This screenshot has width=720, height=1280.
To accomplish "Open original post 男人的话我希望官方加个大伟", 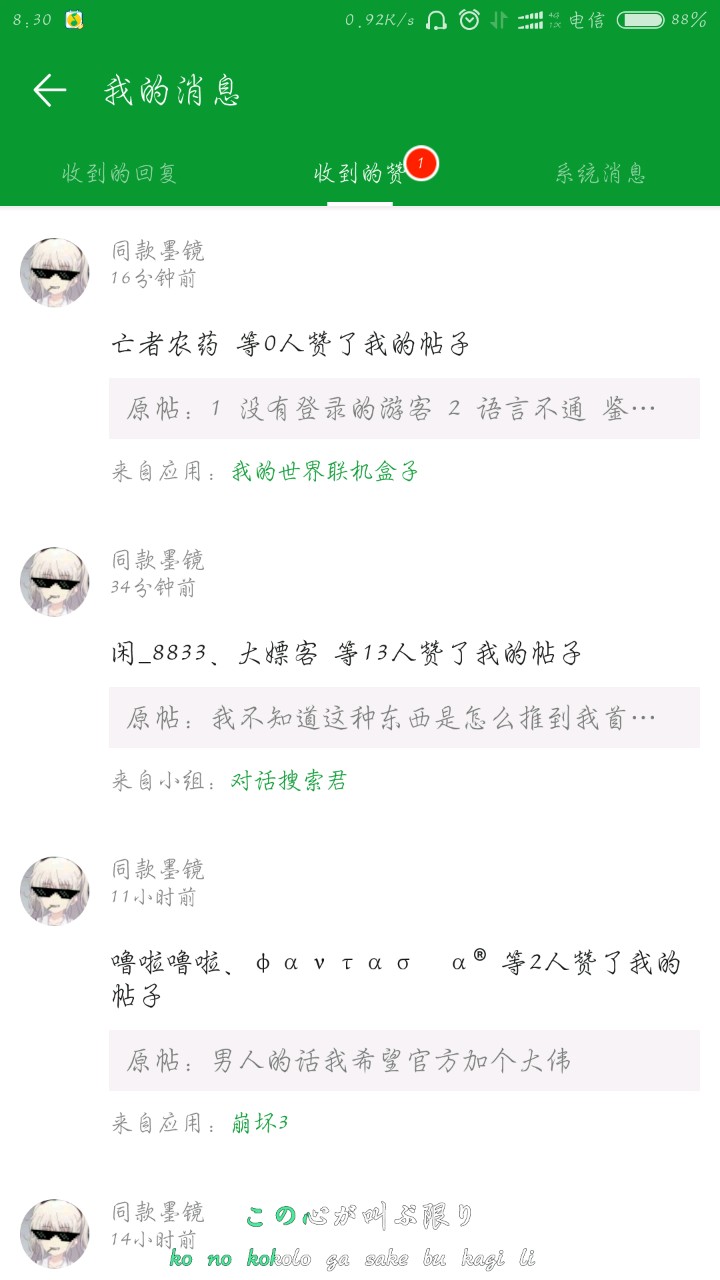I will [404, 1061].
